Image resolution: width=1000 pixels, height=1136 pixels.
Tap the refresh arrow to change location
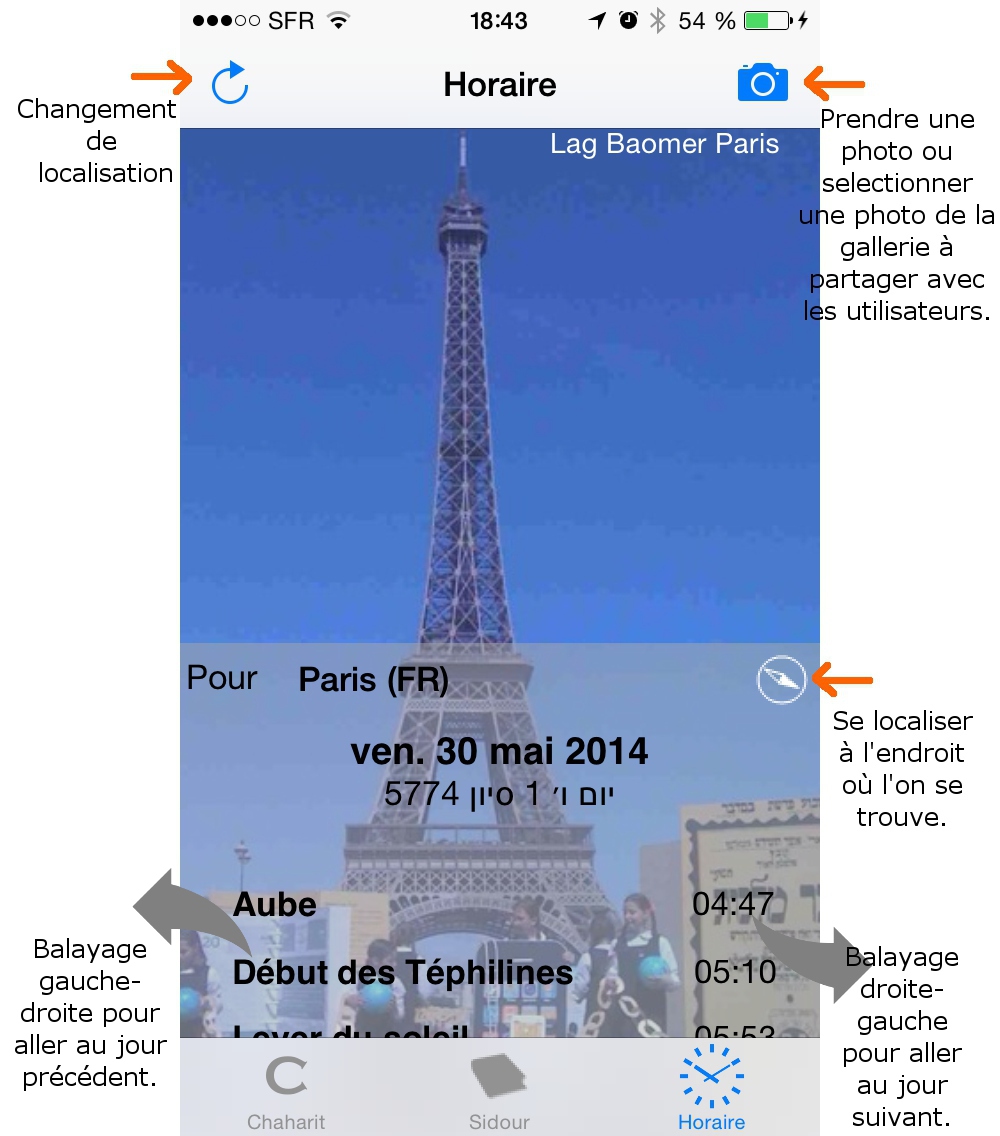[230, 85]
